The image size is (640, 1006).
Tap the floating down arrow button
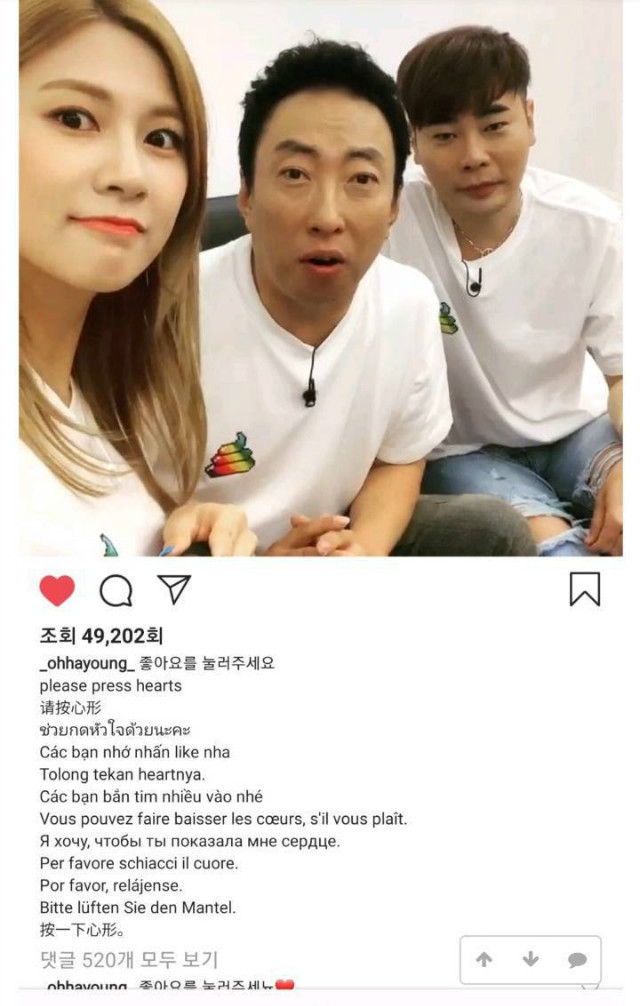pyautogui.click(x=531, y=960)
